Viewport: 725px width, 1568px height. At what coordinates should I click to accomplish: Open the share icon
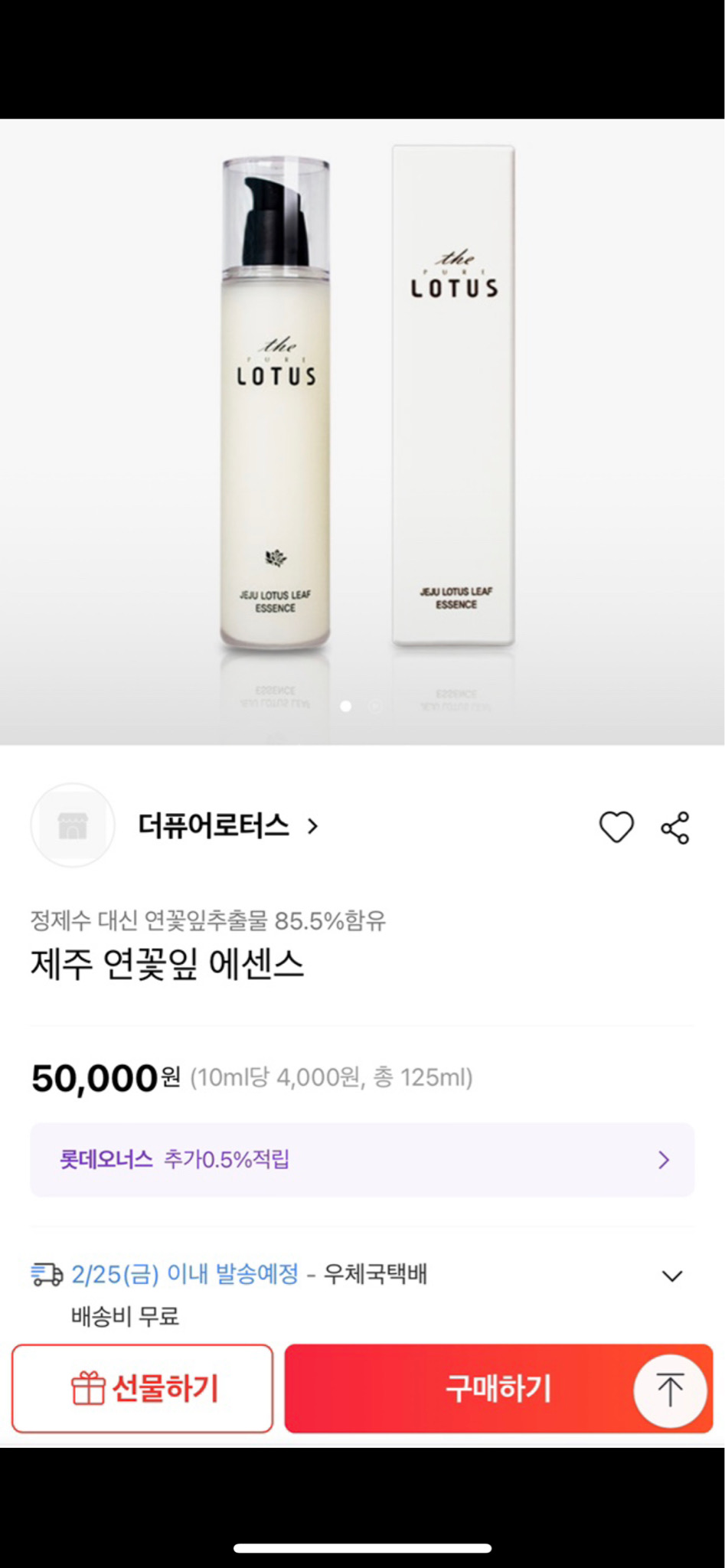pos(674,826)
